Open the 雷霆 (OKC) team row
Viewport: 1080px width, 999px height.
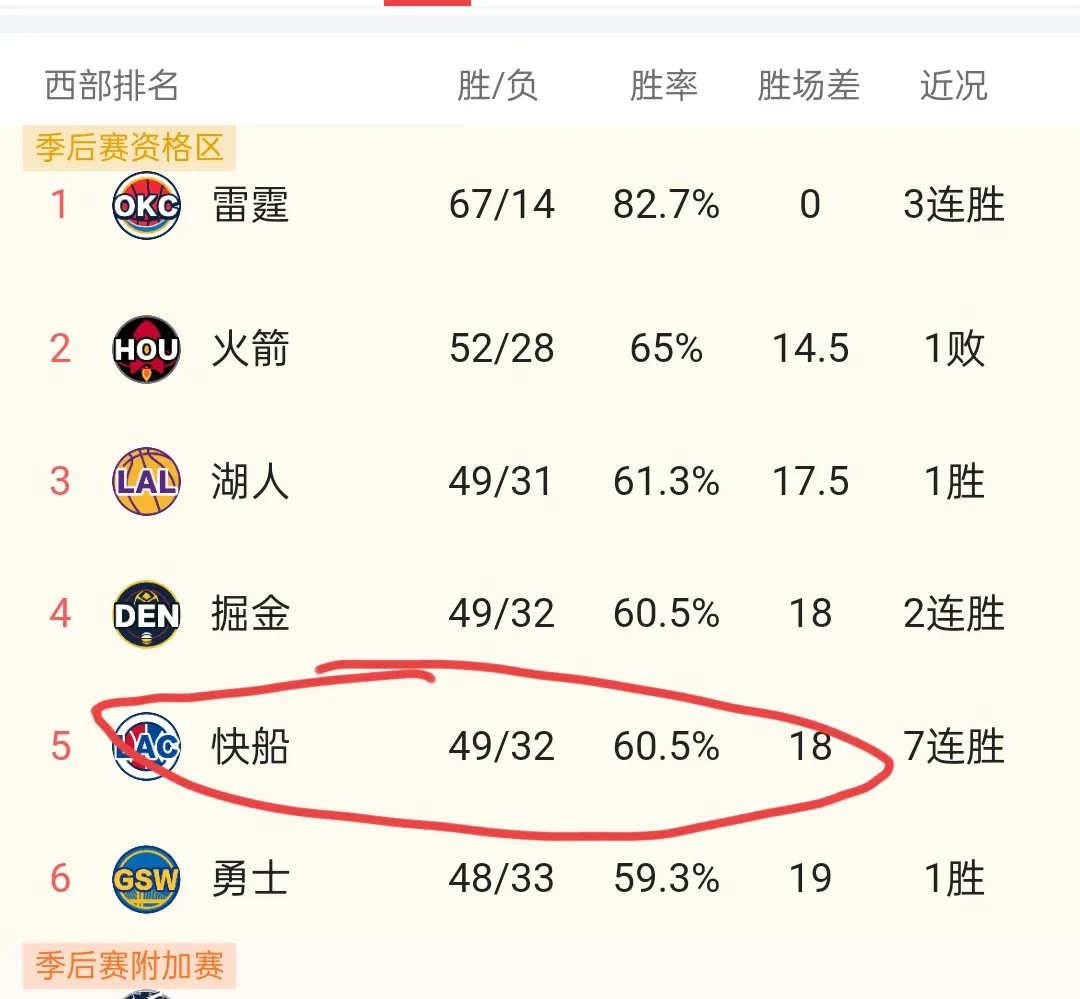[250, 206]
